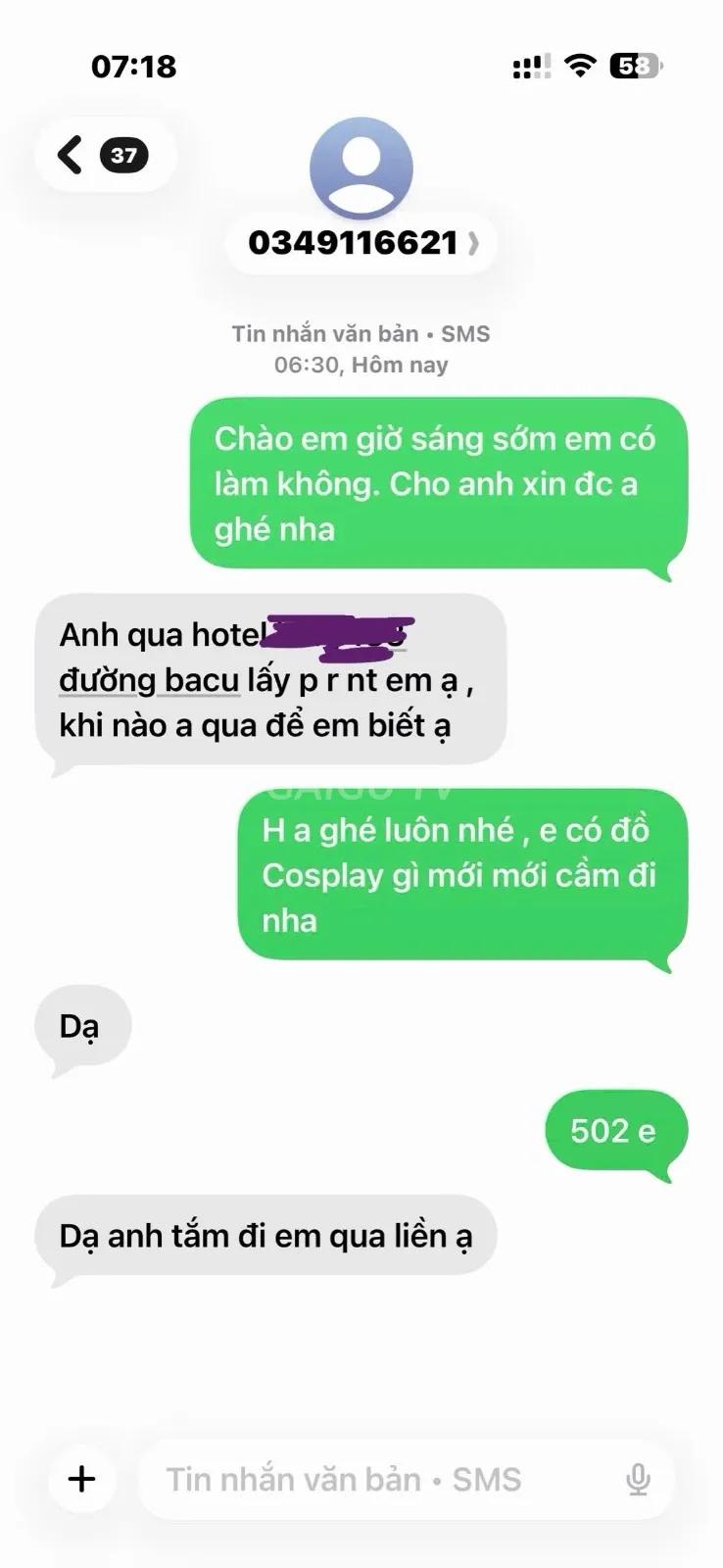
Task: Start voice dictation with the microphone
Action: (638, 1479)
